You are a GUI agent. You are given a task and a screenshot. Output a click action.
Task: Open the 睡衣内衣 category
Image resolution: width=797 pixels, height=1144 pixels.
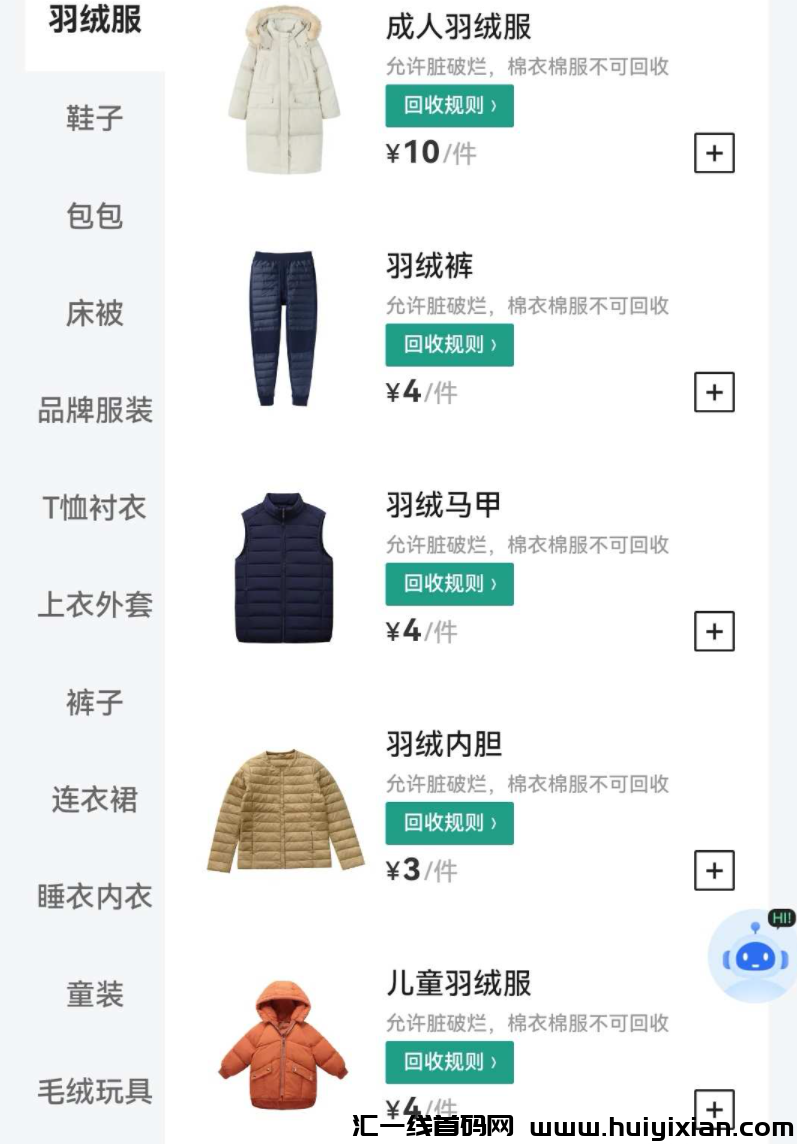click(95, 896)
